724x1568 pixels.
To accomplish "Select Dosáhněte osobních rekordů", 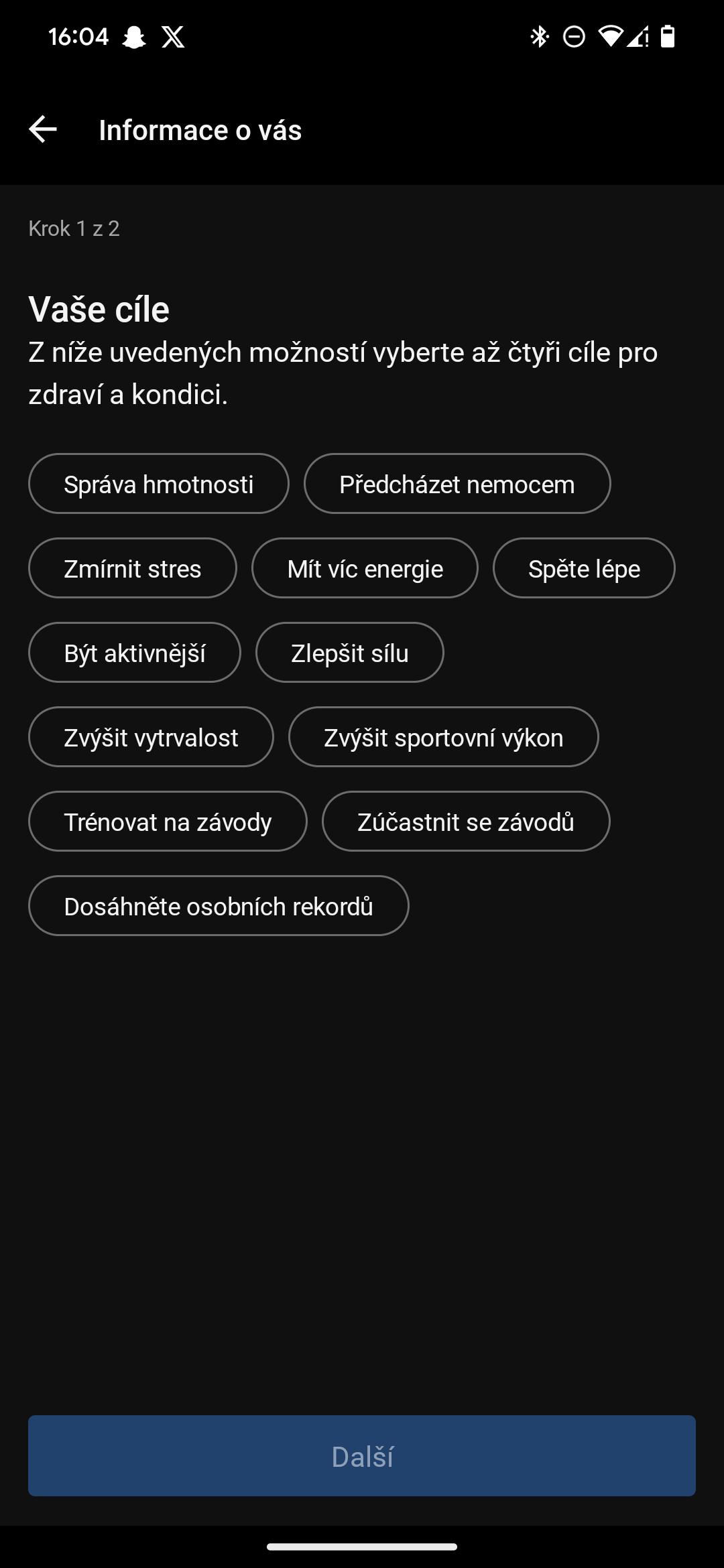I will click(219, 906).
